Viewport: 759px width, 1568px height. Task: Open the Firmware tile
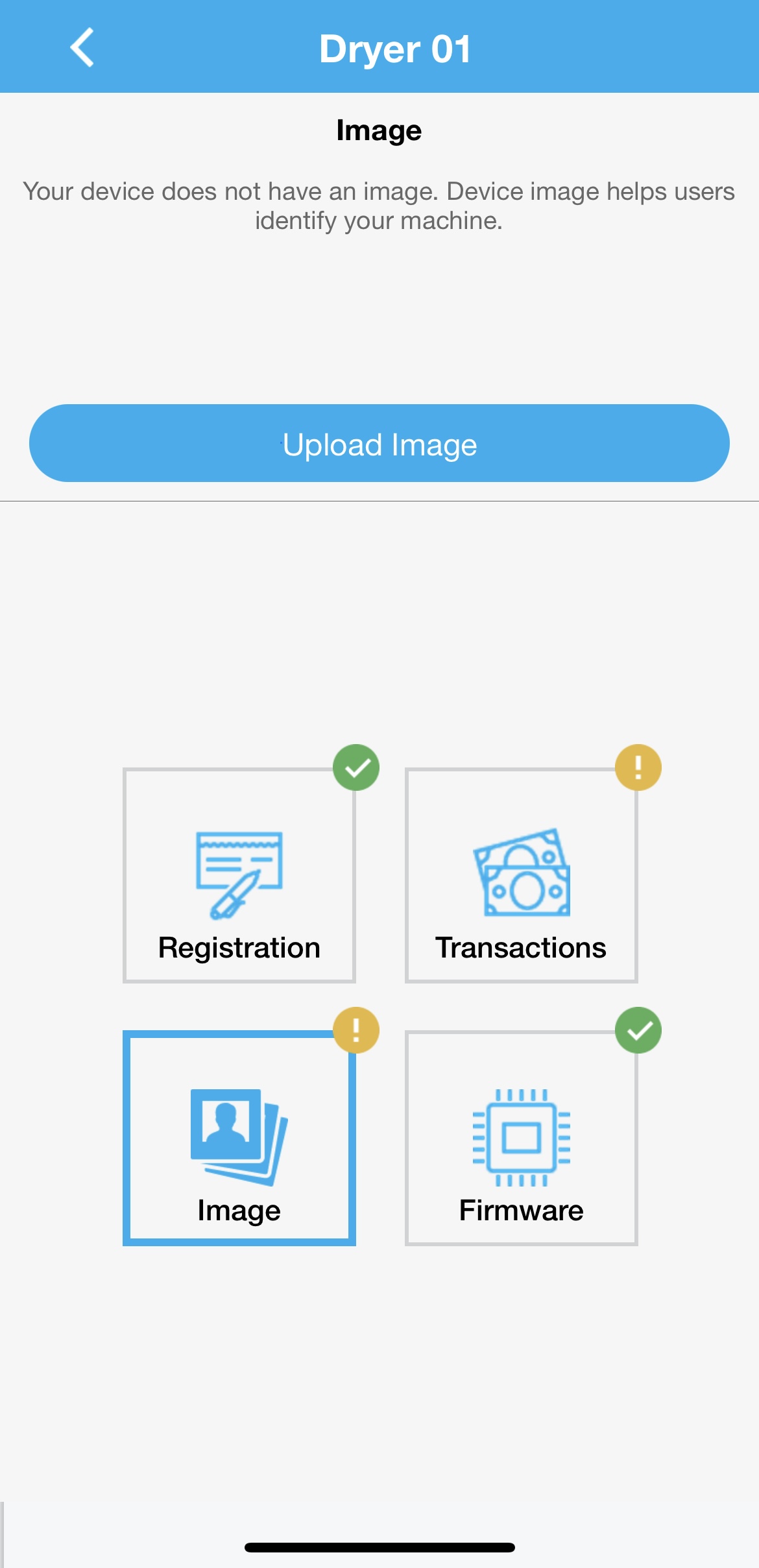521,1139
